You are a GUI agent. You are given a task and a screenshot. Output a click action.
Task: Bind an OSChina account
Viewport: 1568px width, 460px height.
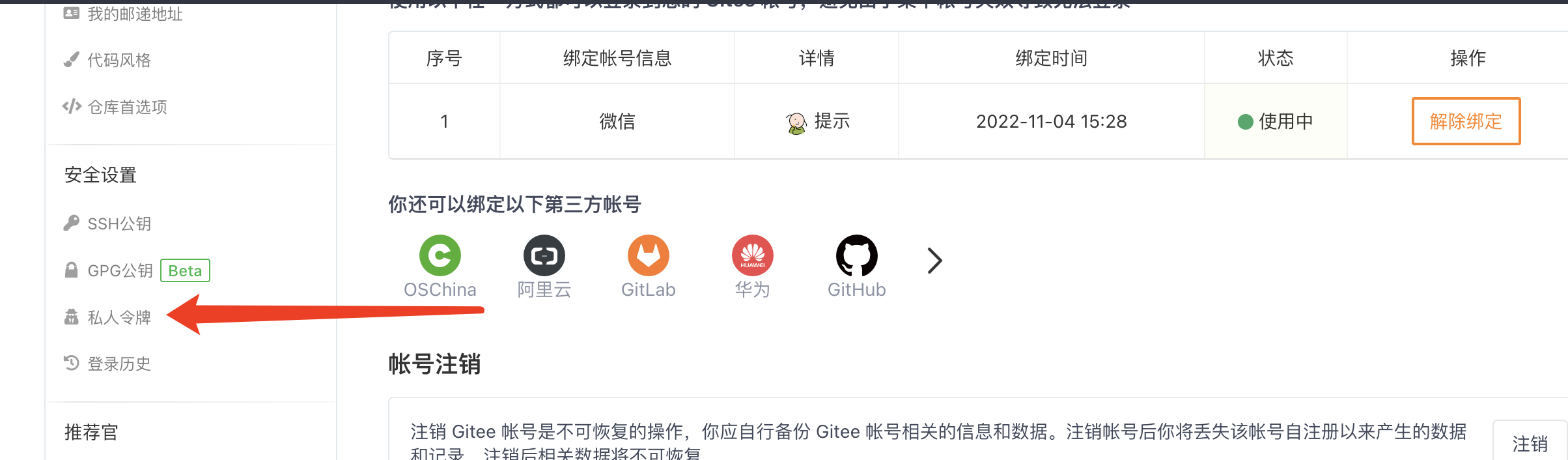pyautogui.click(x=440, y=255)
